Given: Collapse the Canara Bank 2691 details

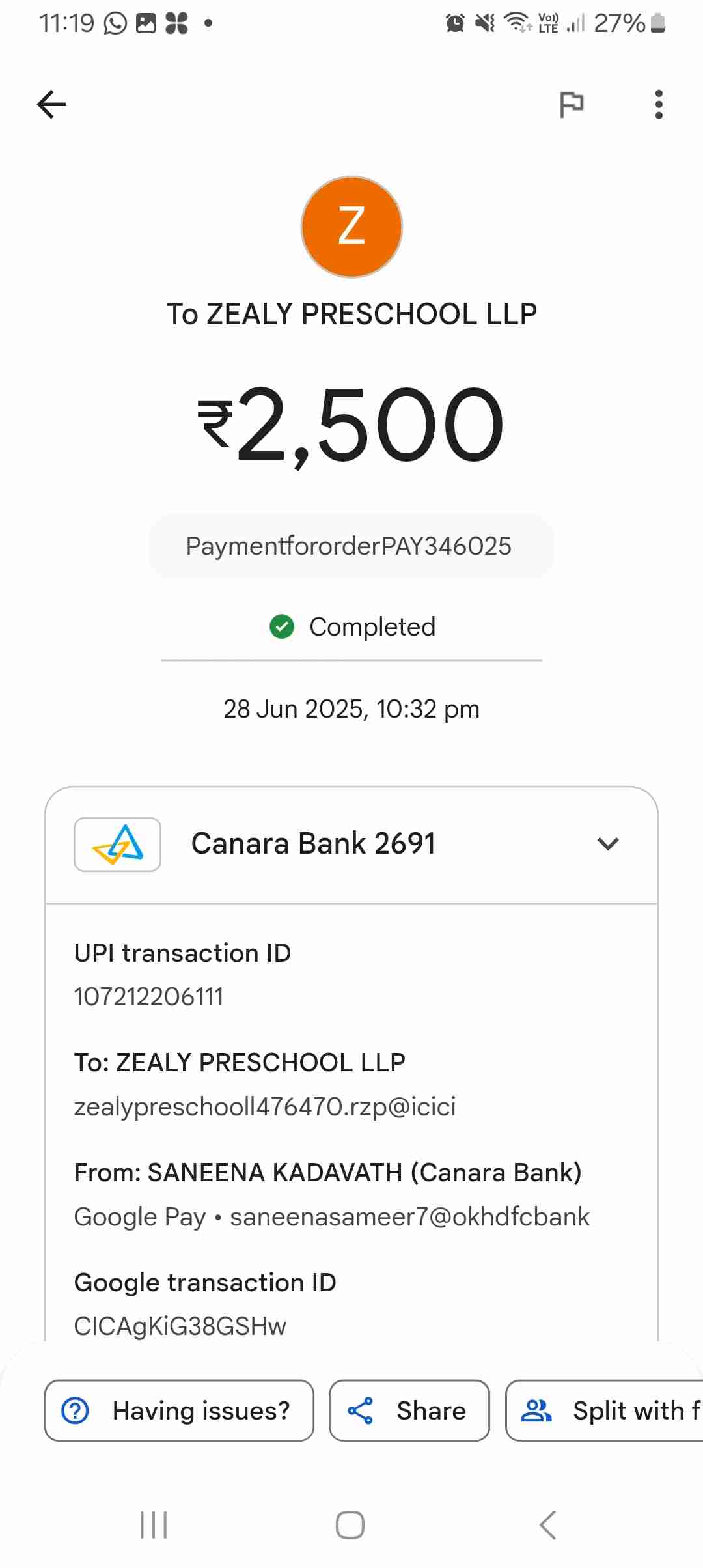Looking at the screenshot, I should (607, 844).
